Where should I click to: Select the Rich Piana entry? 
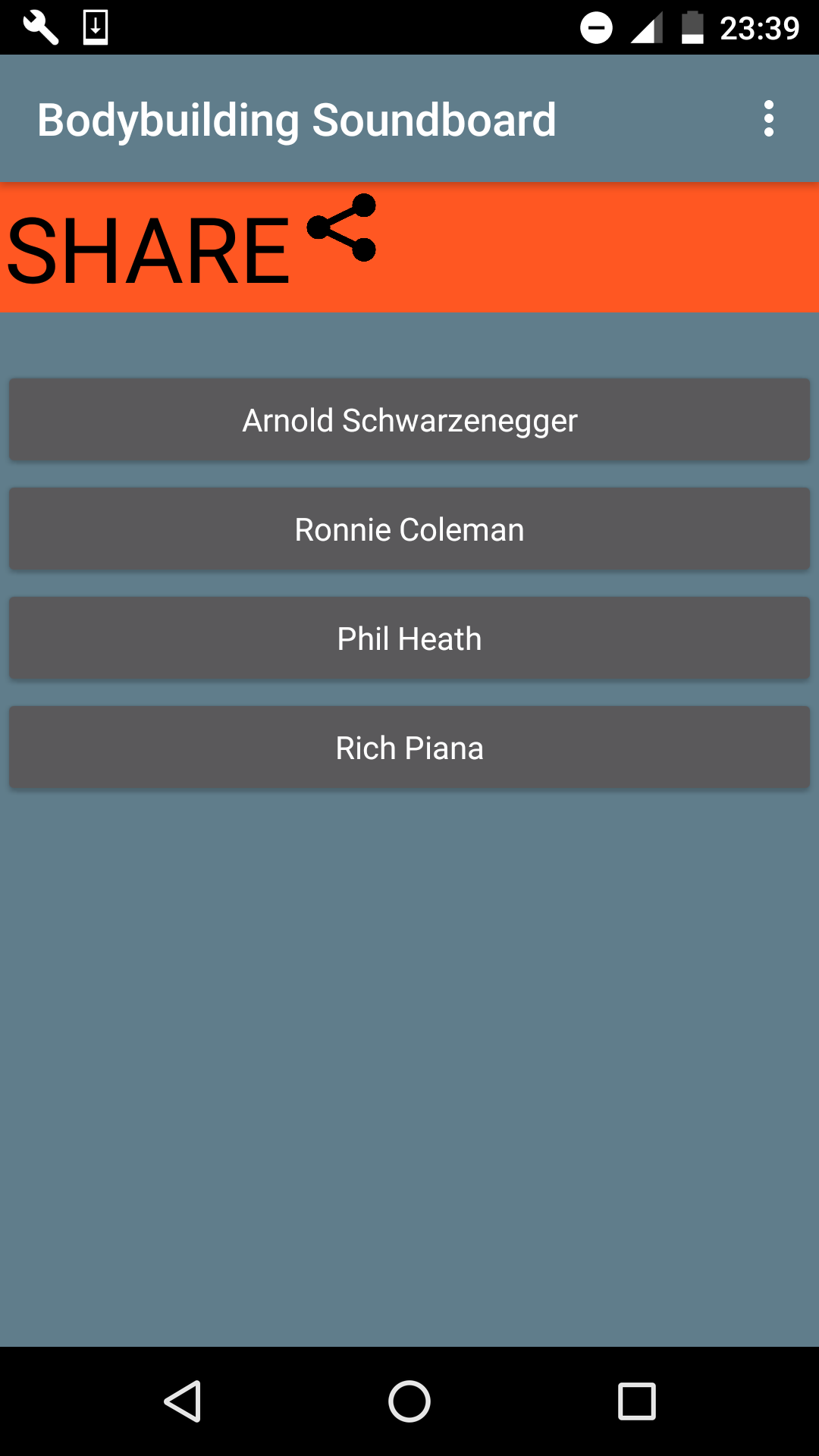[x=409, y=747]
